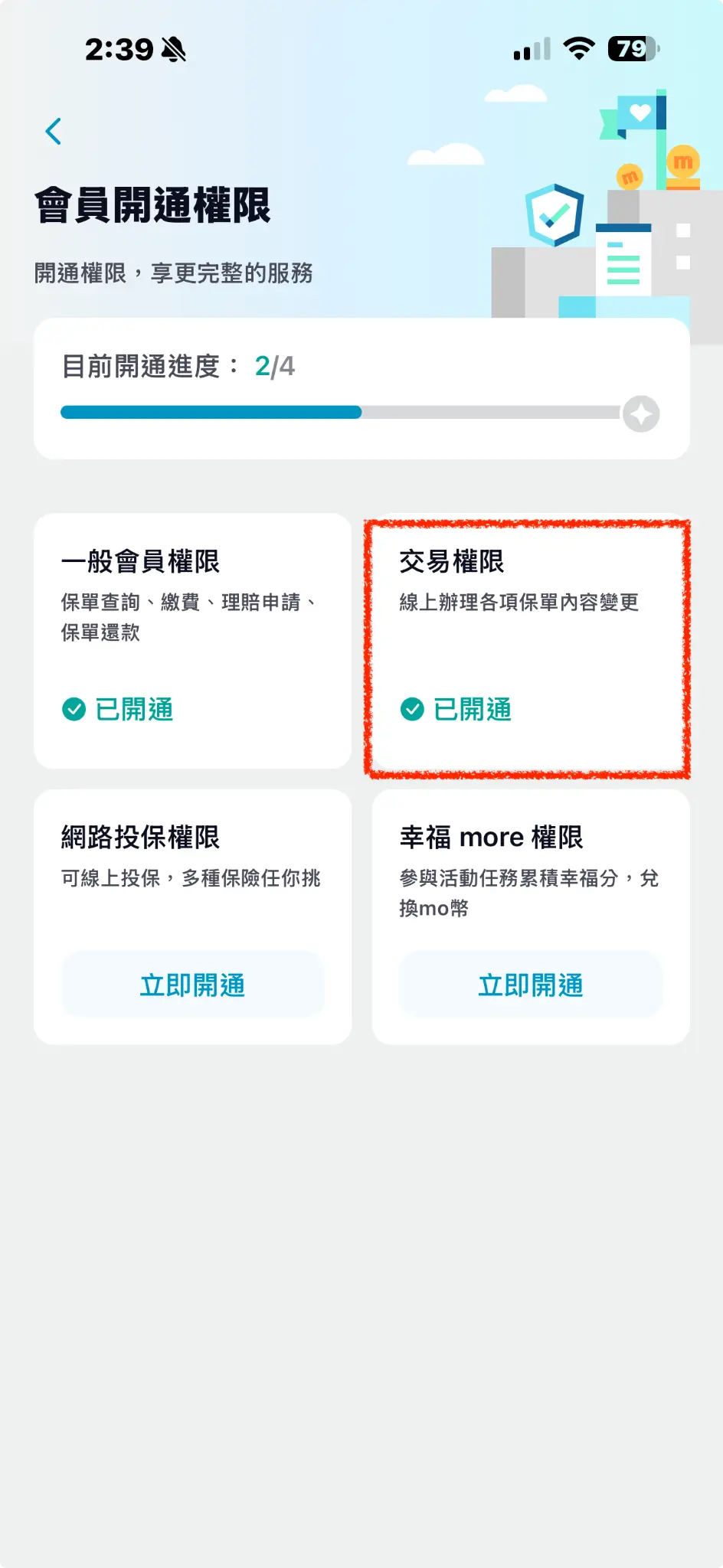Tap 立即開通 under 幸福 more 權限
The width and height of the screenshot is (723, 1568).
click(530, 985)
